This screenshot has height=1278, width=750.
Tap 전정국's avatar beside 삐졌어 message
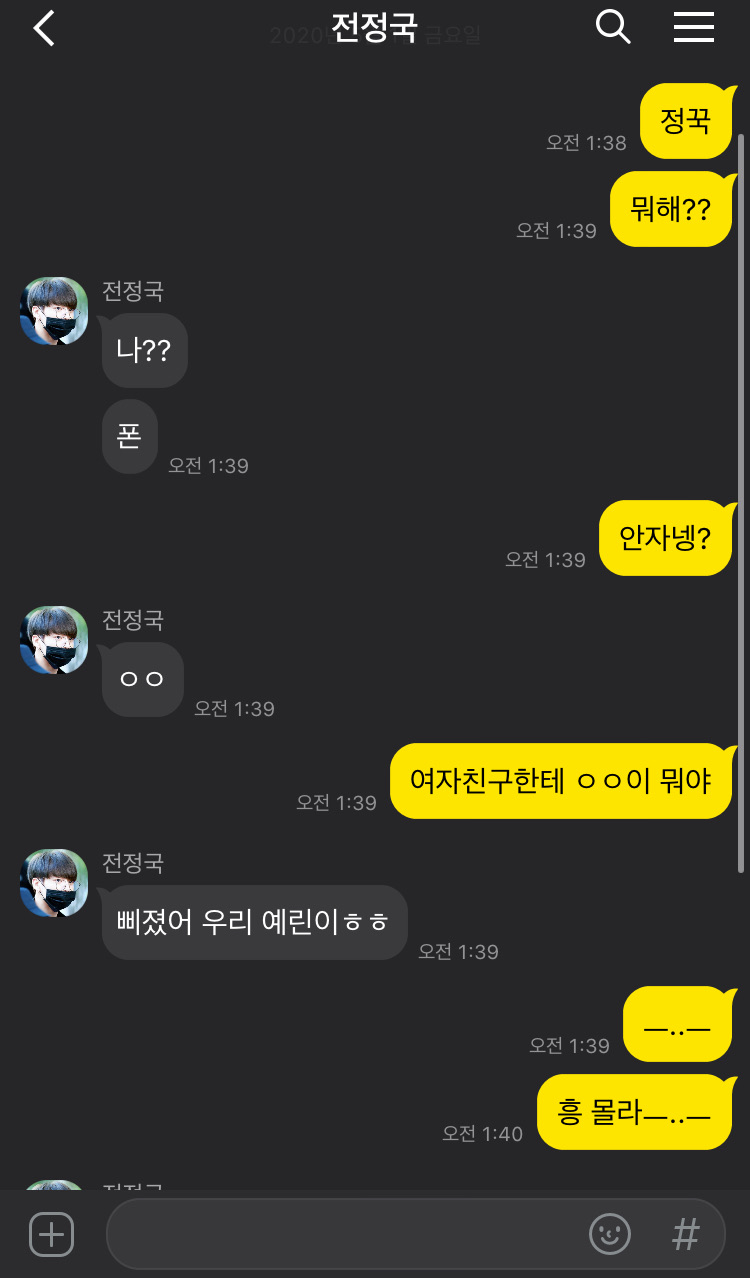(x=54, y=883)
